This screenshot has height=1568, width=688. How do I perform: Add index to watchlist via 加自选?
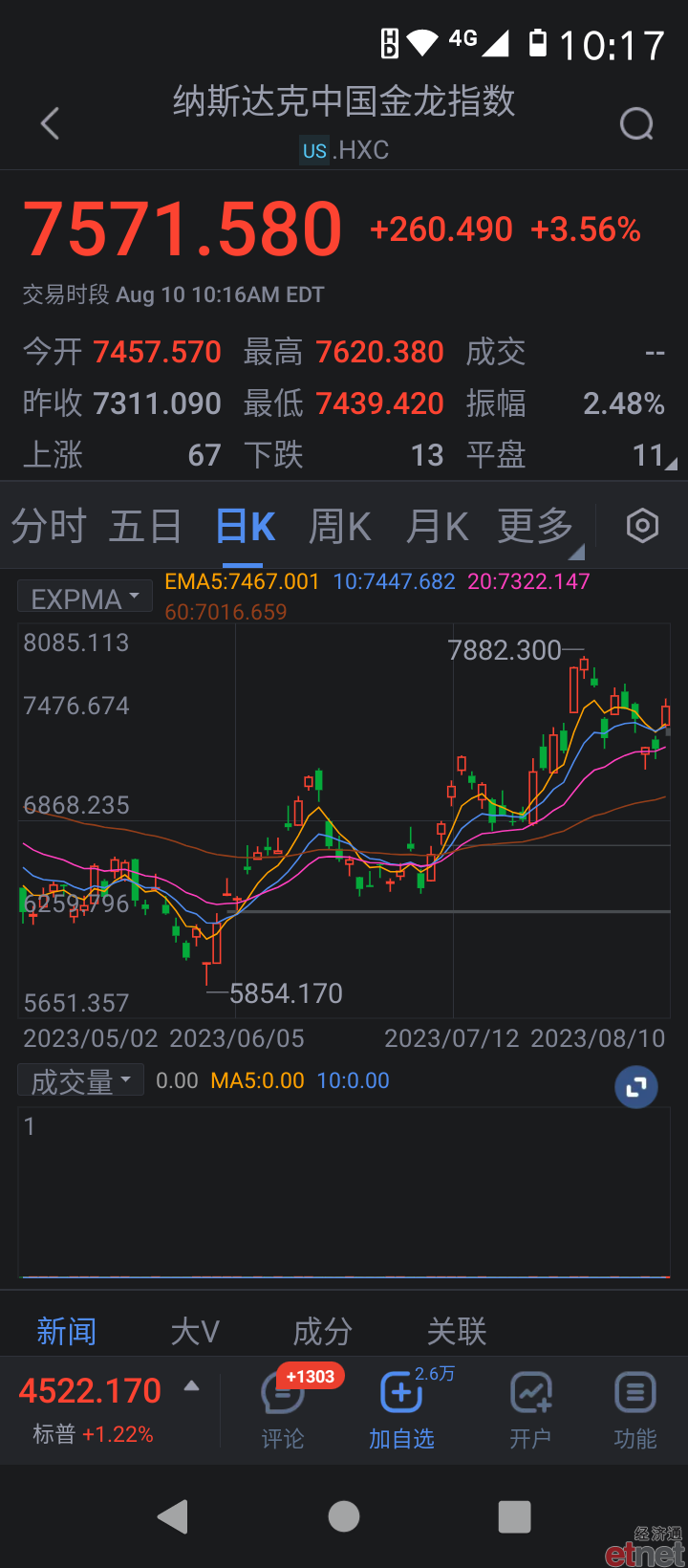coord(402,1410)
